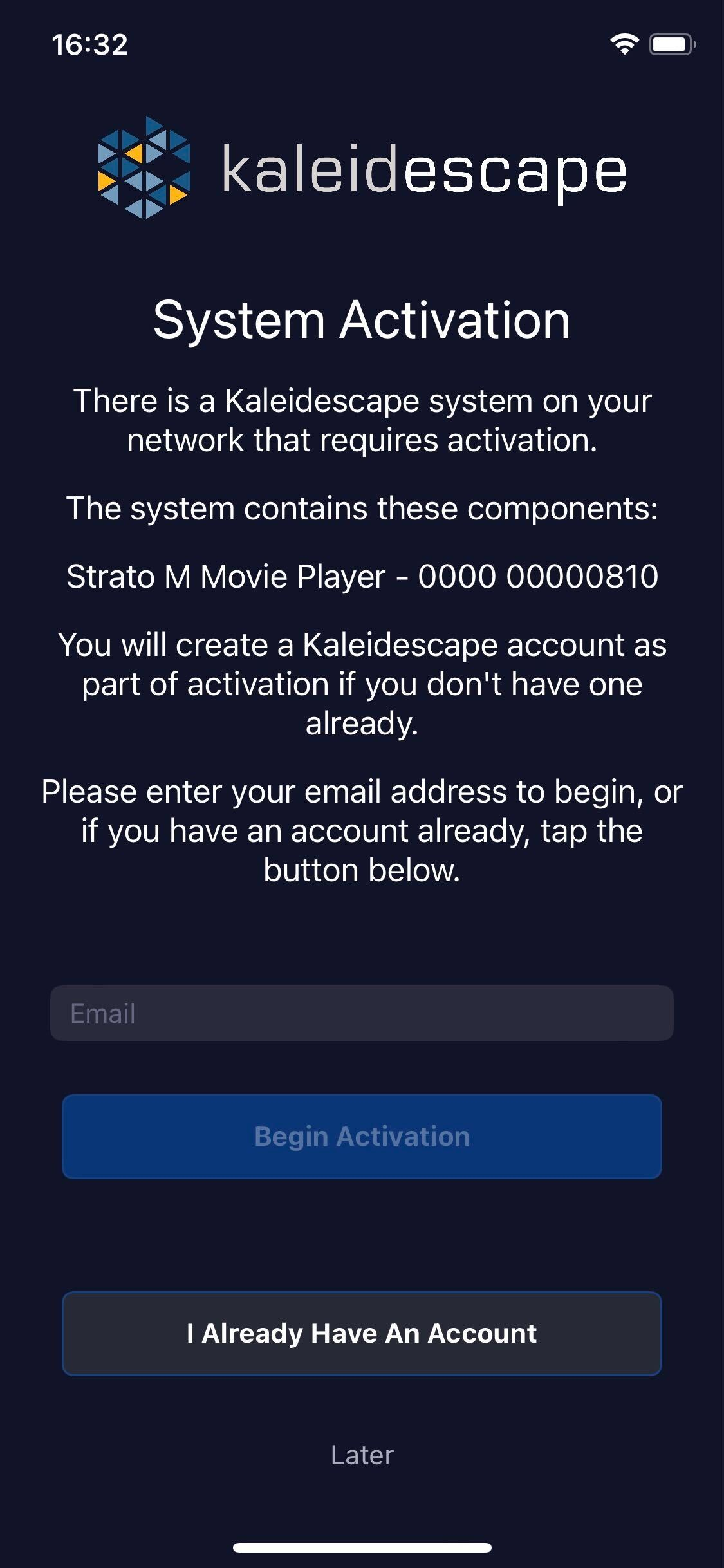
Task: Click the Email input field
Action: tap(362, 1013)
